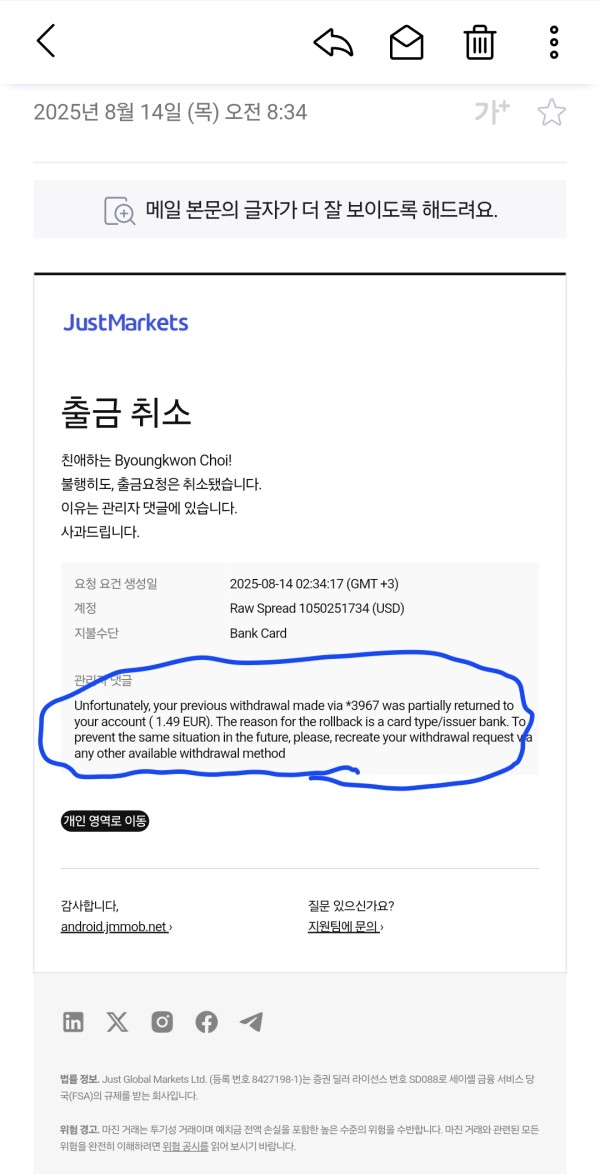Open the JustMarkets LinkedIn icon
The image size is (600, 1174).
[x=73, y=1022]
